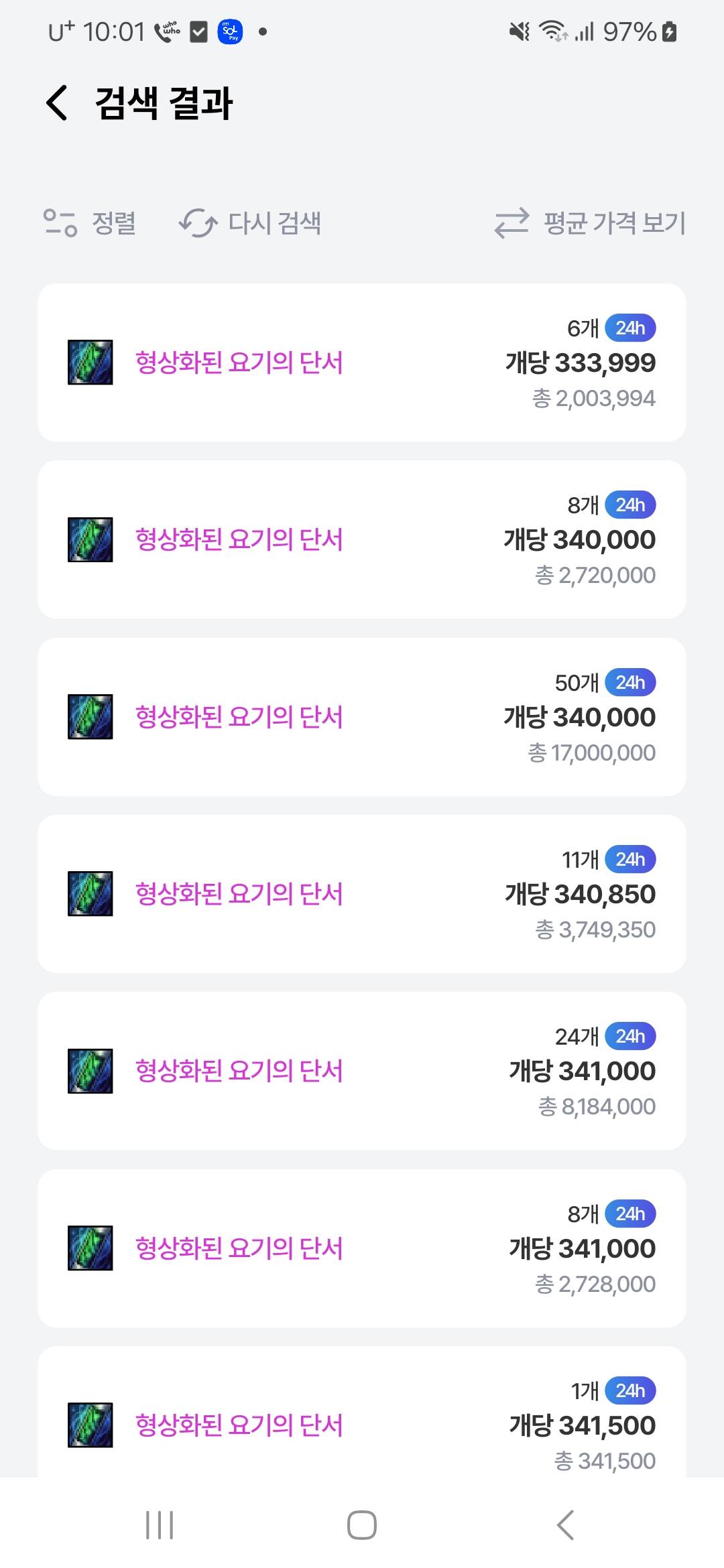Select the 50개 listing totaling 17,000,000

click(x=362, y=717)
